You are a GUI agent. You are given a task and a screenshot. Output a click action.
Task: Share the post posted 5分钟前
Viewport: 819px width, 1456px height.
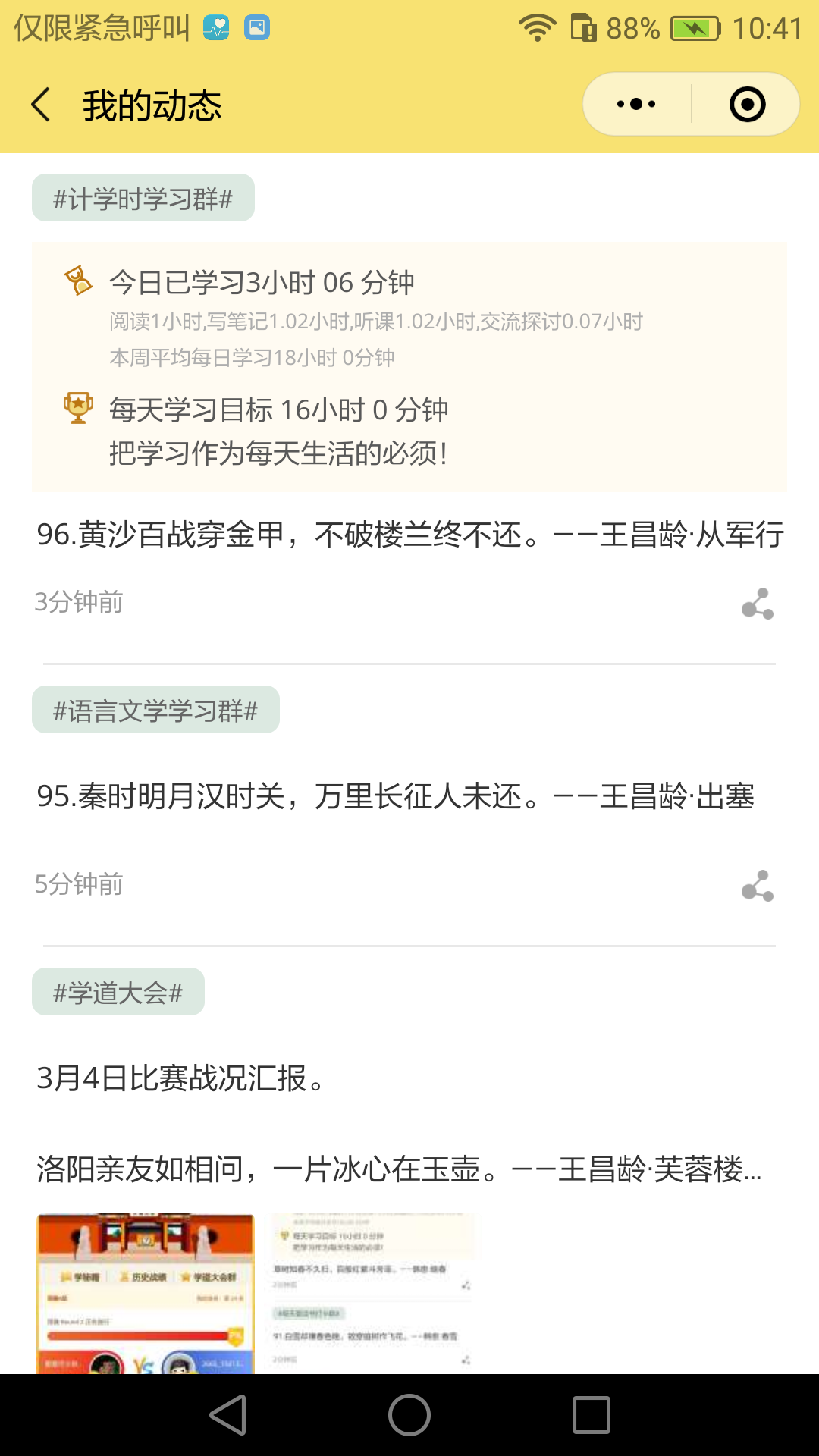[758, 886]
